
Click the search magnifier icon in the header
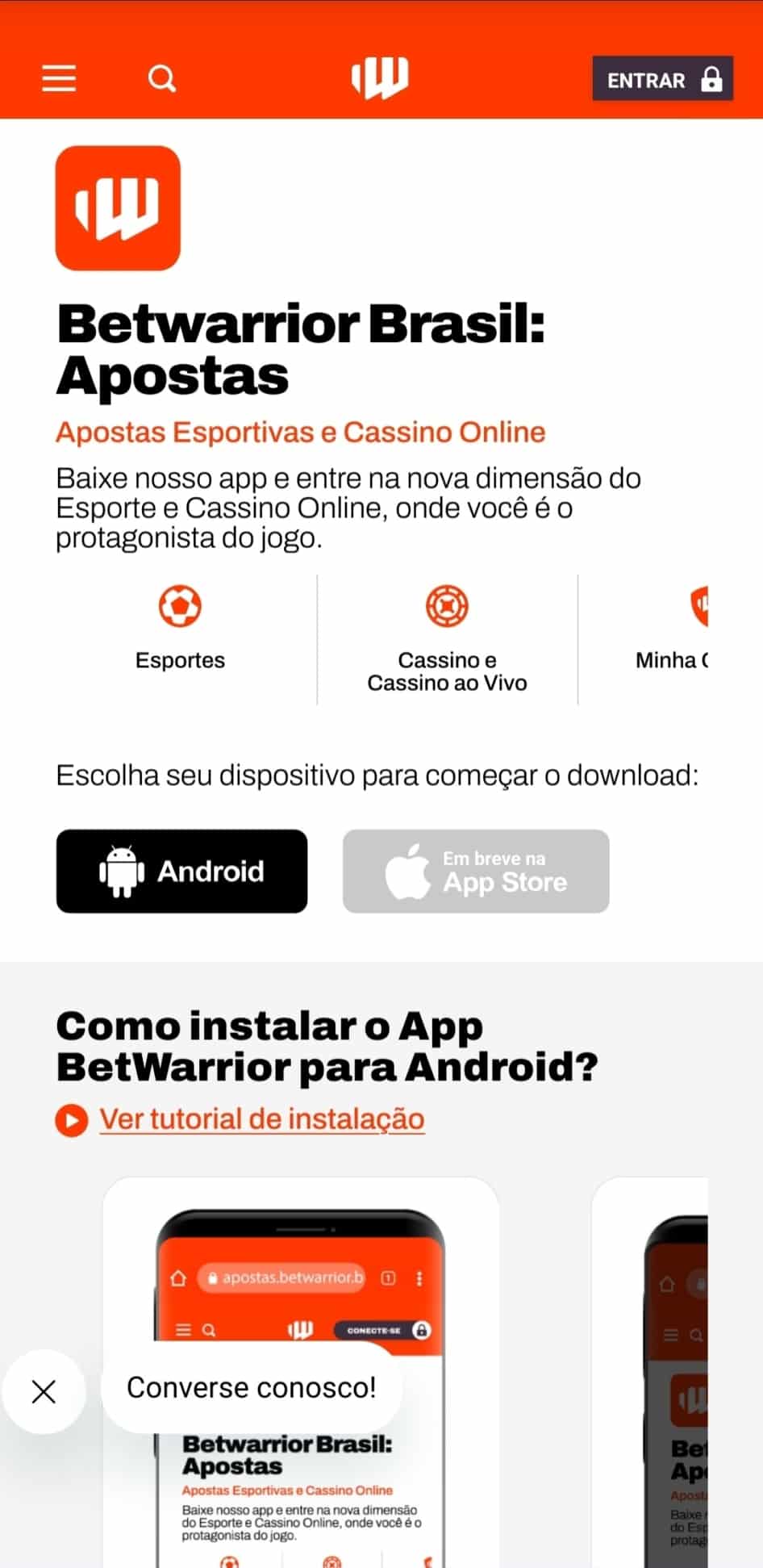(x=162, y=78)
